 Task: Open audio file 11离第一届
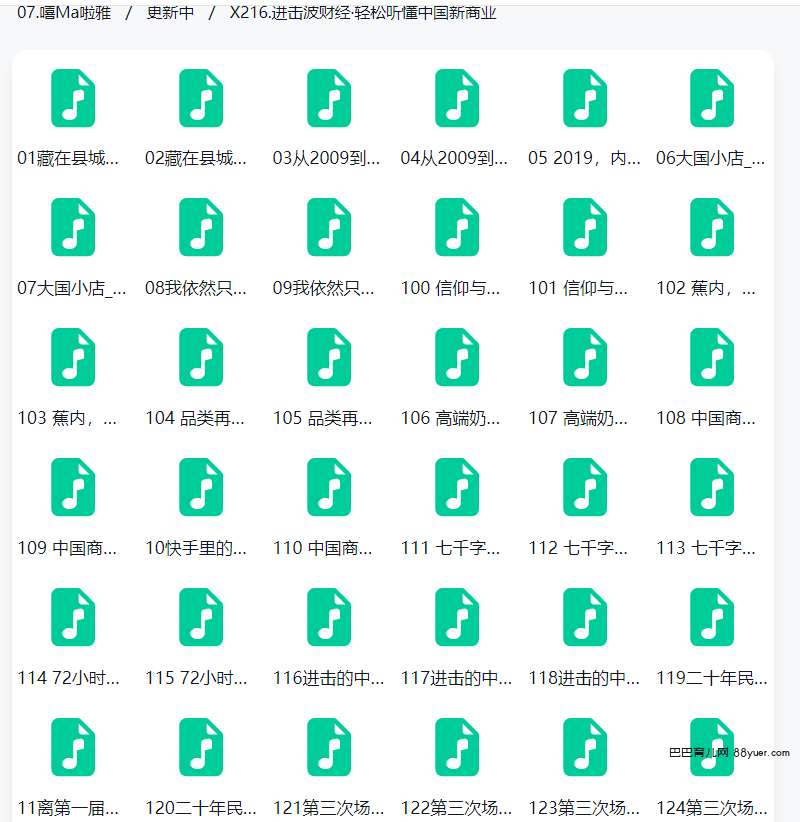(73, 748)
